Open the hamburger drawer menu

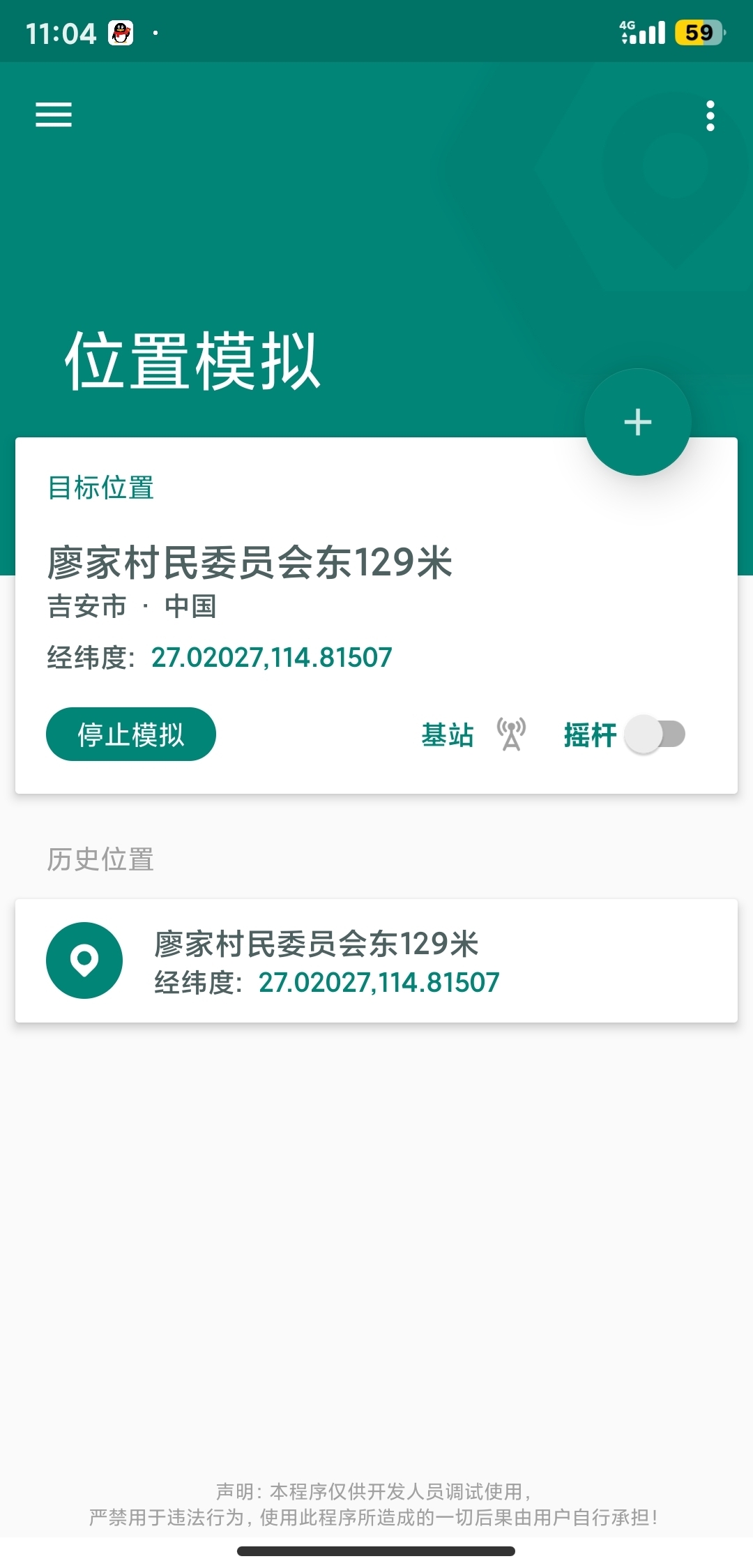pos(54,115)
